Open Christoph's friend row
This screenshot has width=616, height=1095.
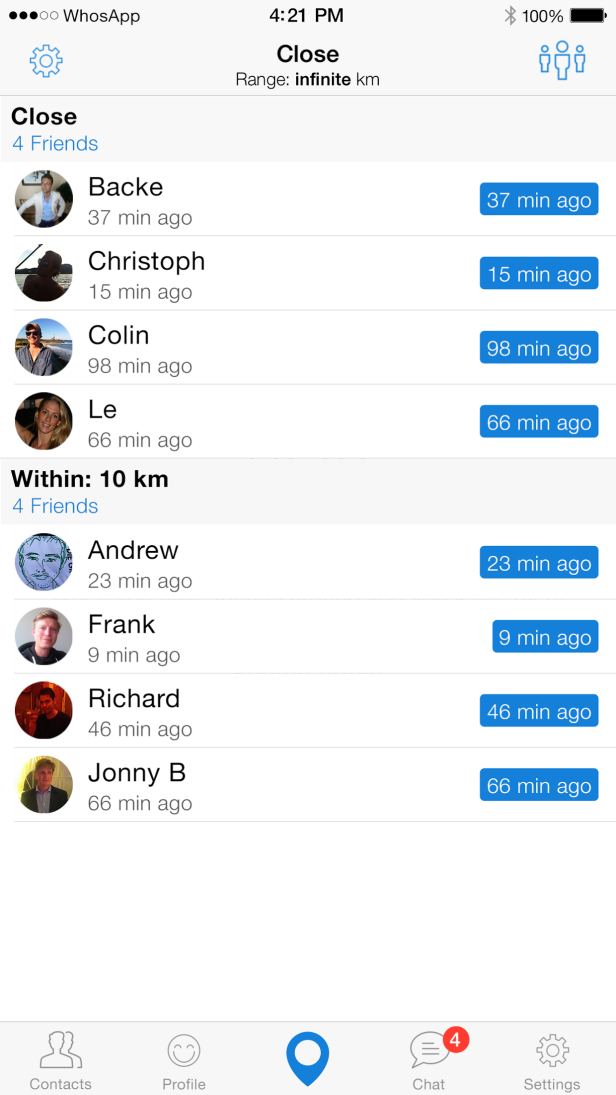point(250,274)
